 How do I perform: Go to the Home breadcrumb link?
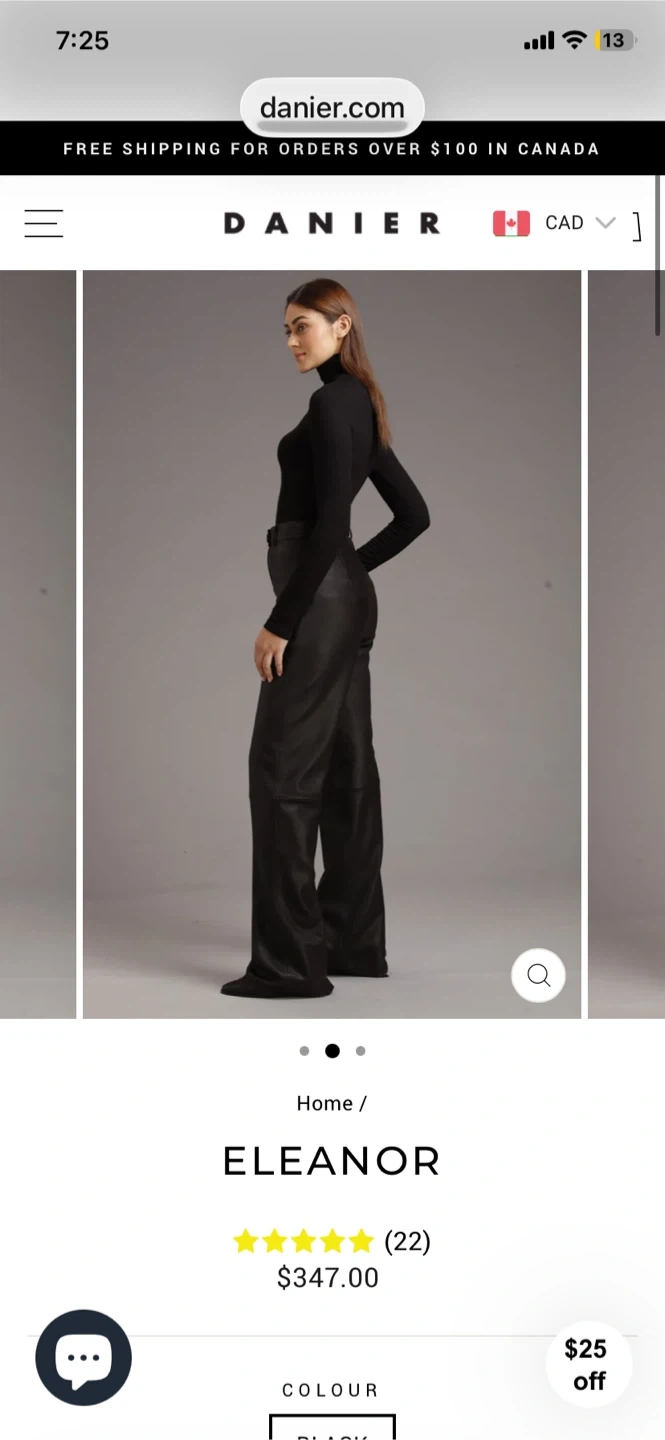click(324, 1103)
